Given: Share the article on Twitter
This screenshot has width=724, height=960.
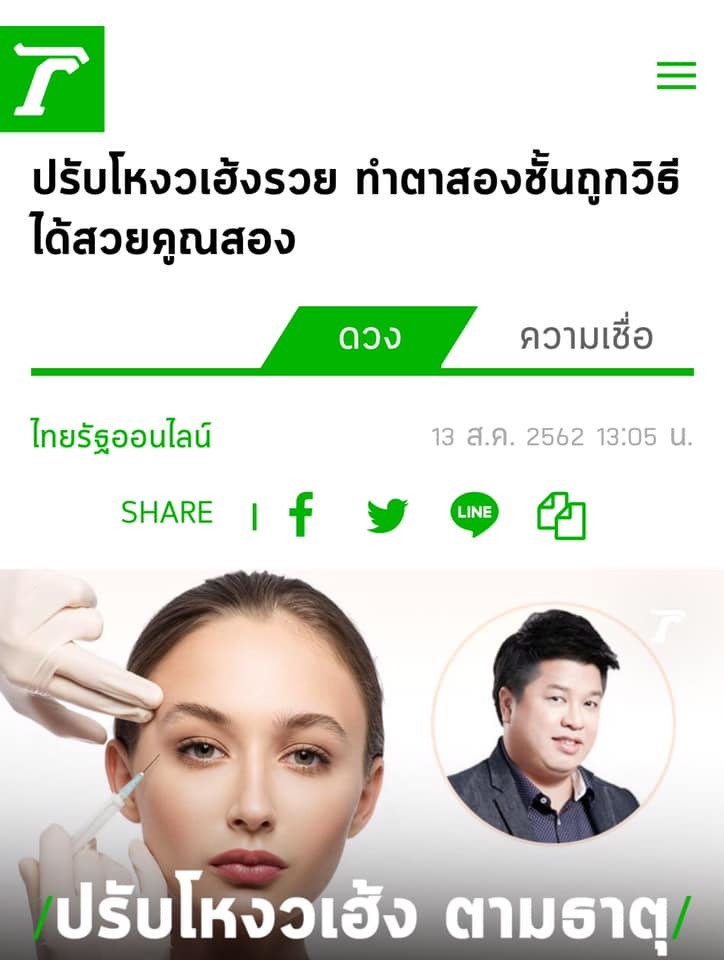Looking at the screenshot, I should [x=387, y=515].
